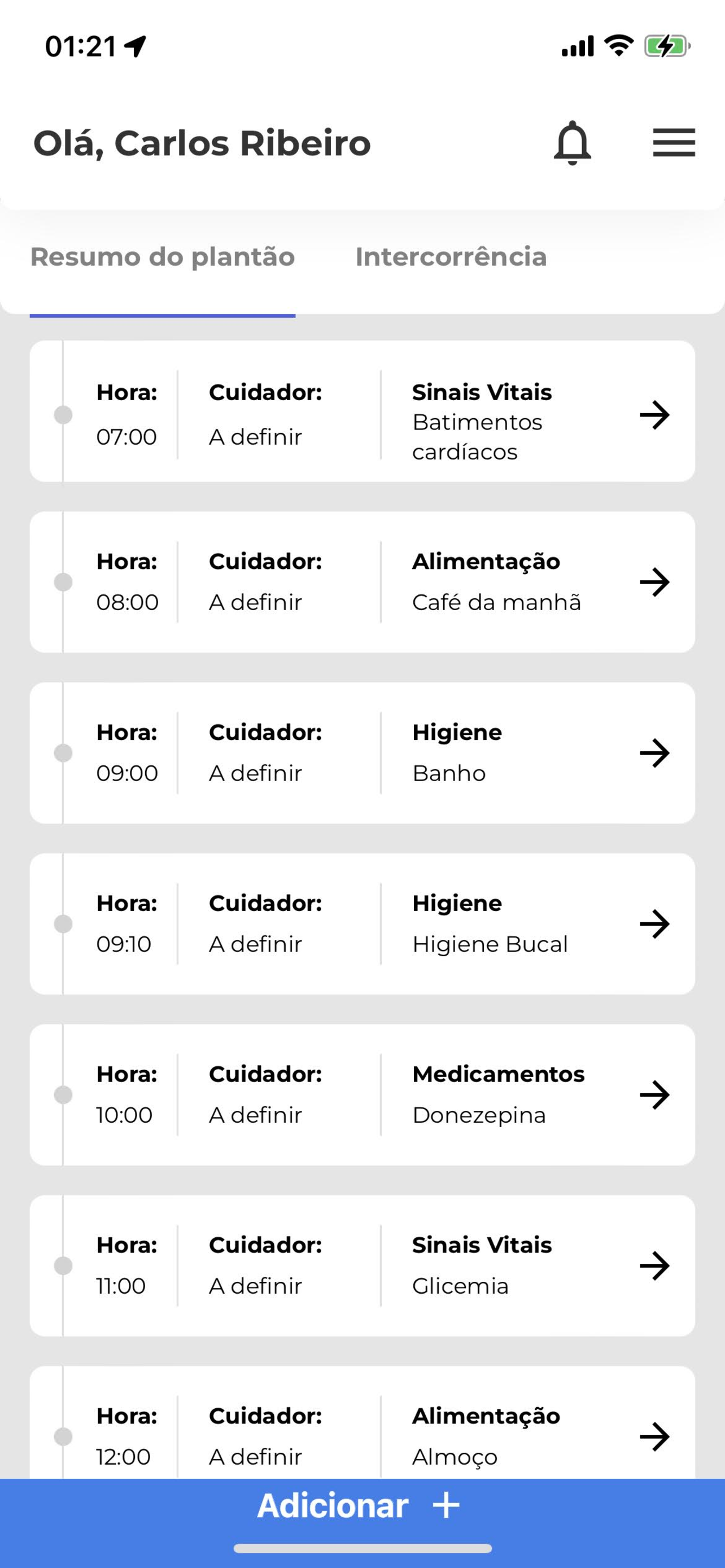Open the Higiene Bucal entry
Image resolution: width=725 pixels, height=1568 pixels.
pyautogui.click(x=362, y=924)
